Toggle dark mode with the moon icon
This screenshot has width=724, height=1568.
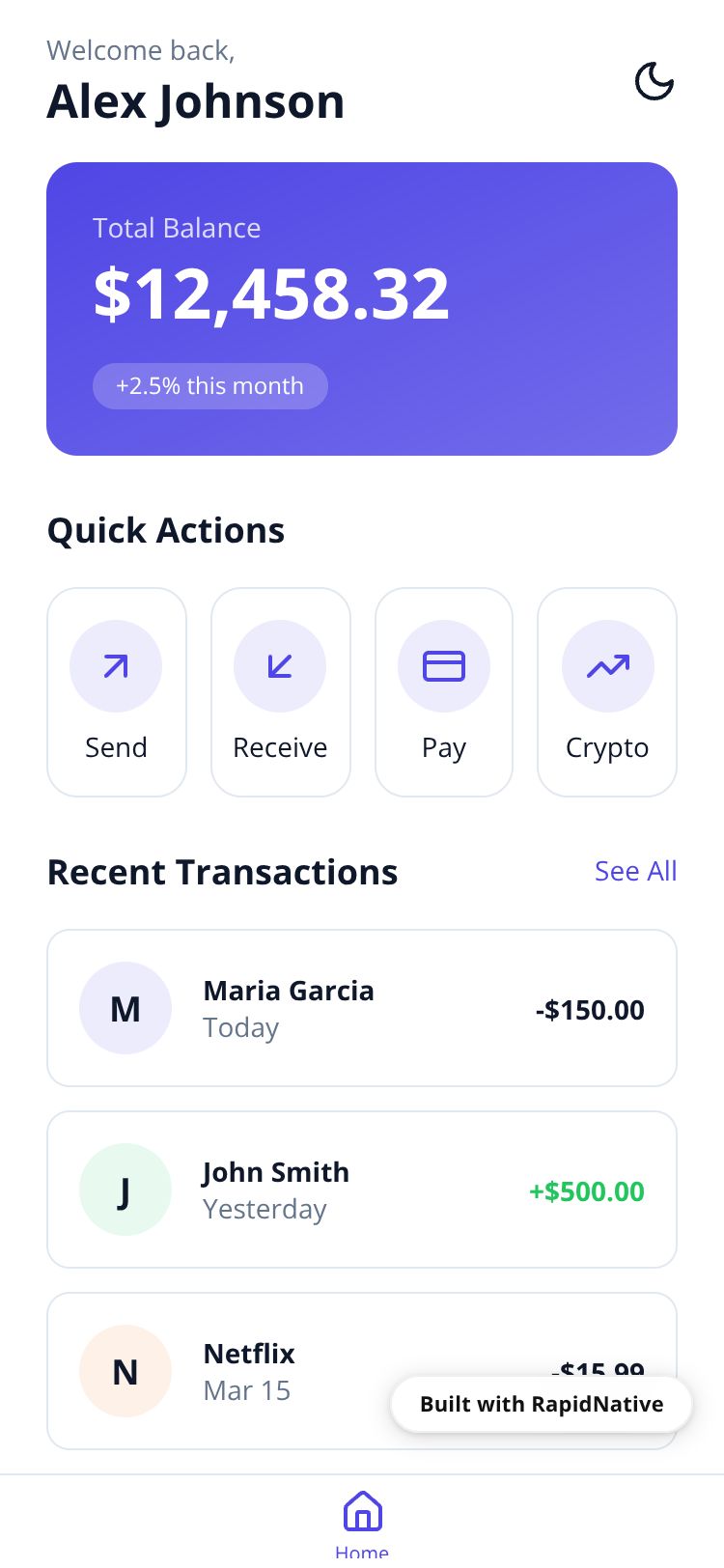654,81
